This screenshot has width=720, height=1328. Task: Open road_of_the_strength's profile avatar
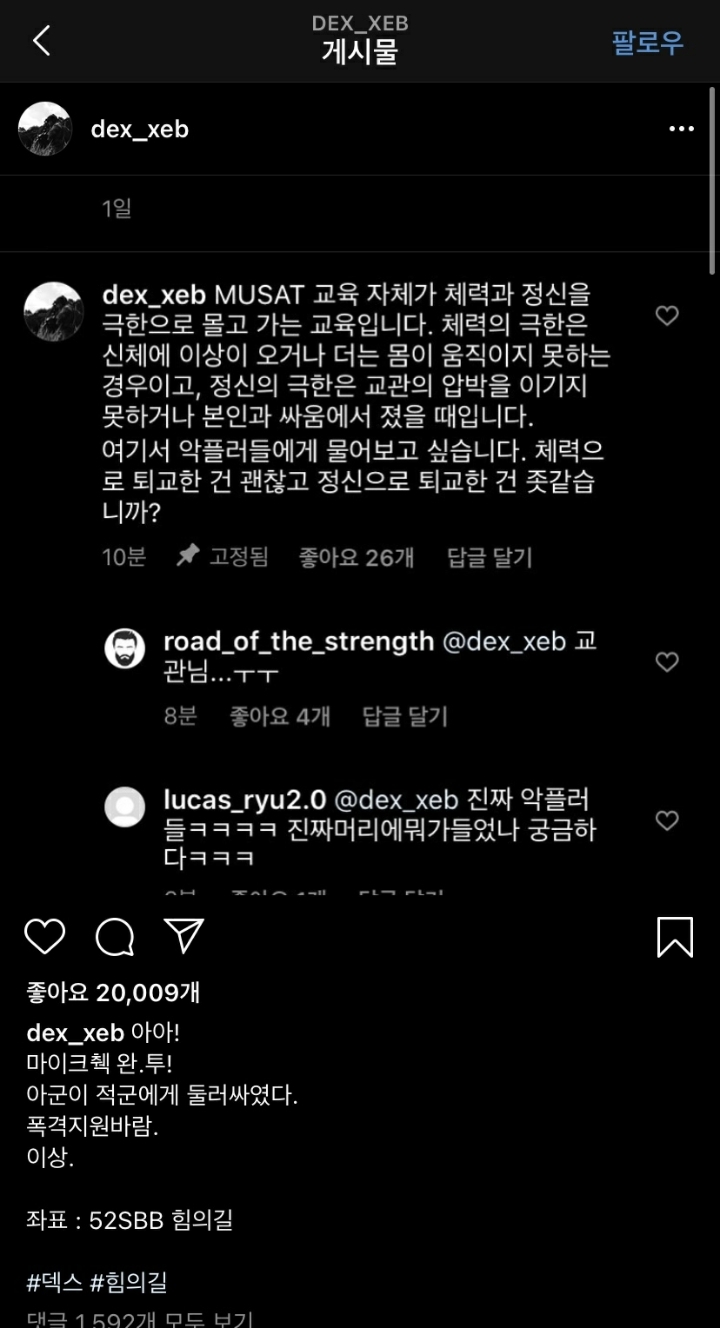click(x=125, y=649)
